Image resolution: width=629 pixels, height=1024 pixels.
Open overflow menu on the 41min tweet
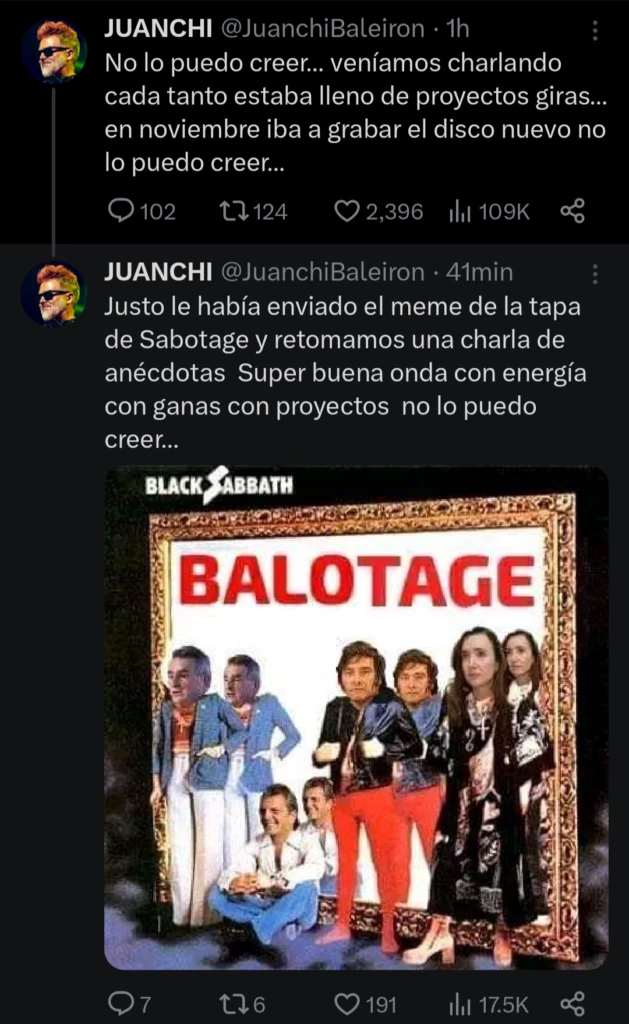[x=595, y=273]
